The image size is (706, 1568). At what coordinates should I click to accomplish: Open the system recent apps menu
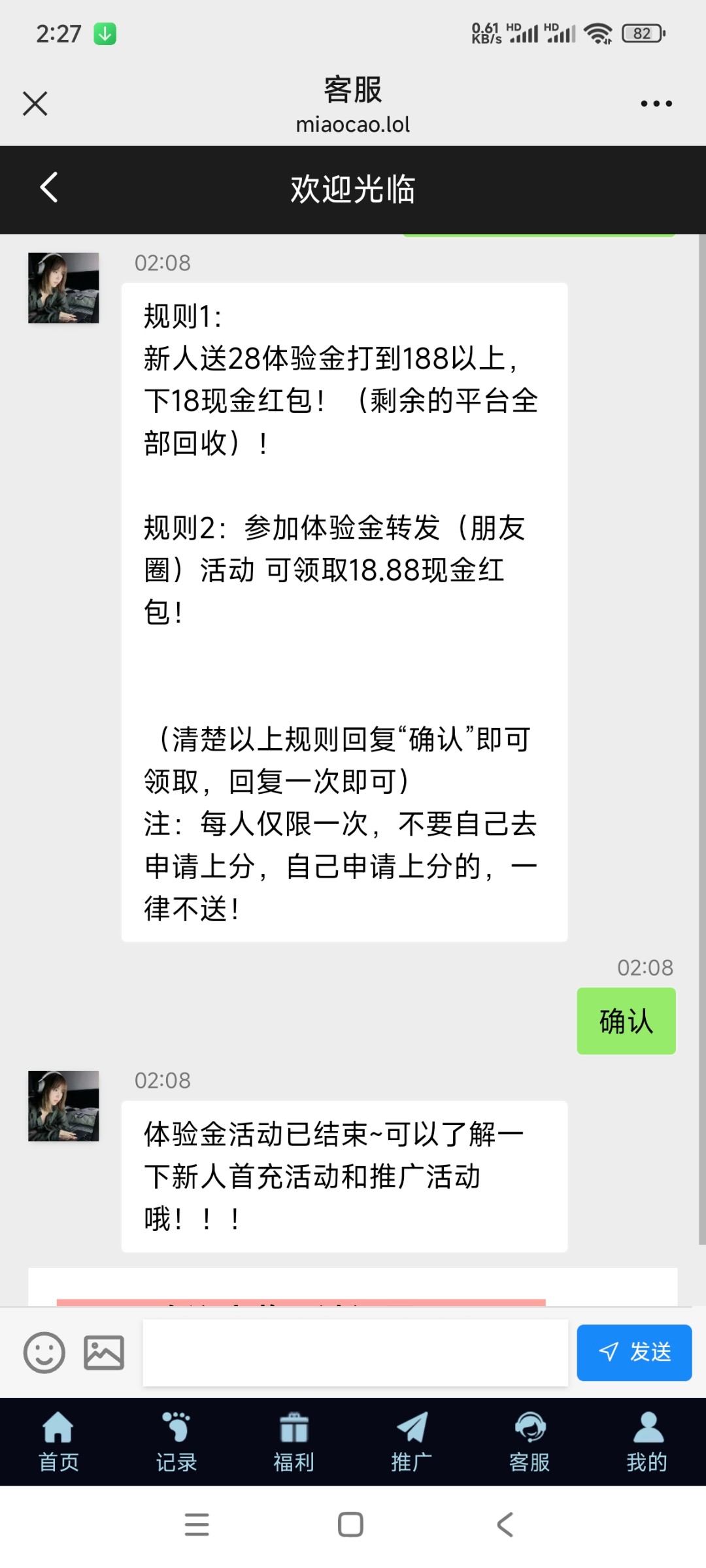tap(197, 1525)
